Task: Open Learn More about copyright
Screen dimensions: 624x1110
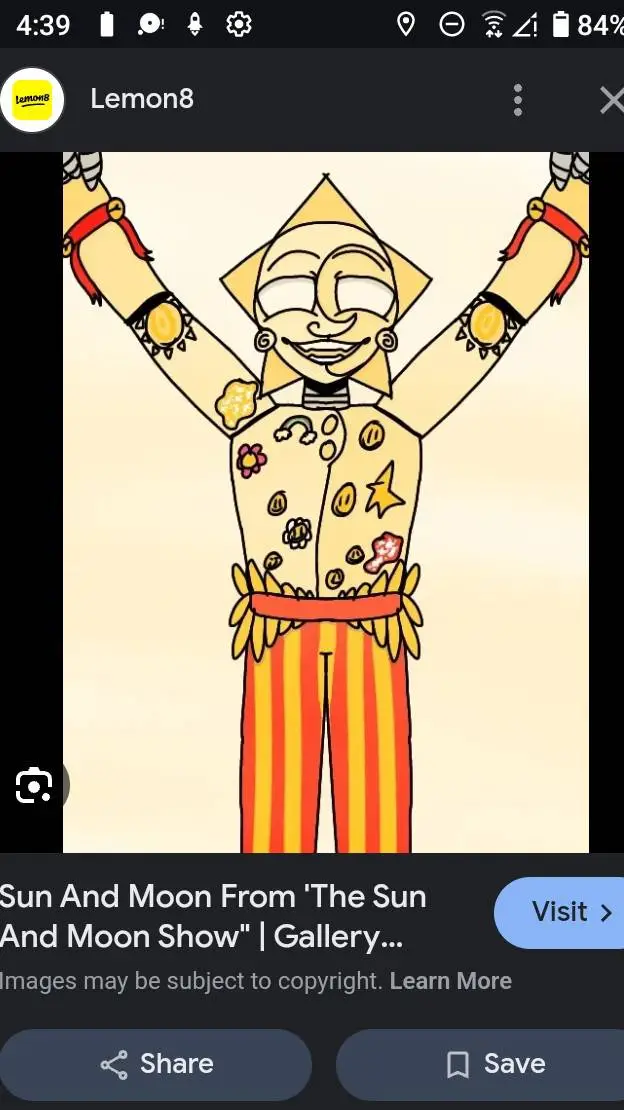Action: pyautogui.click(x=450, y=981)
